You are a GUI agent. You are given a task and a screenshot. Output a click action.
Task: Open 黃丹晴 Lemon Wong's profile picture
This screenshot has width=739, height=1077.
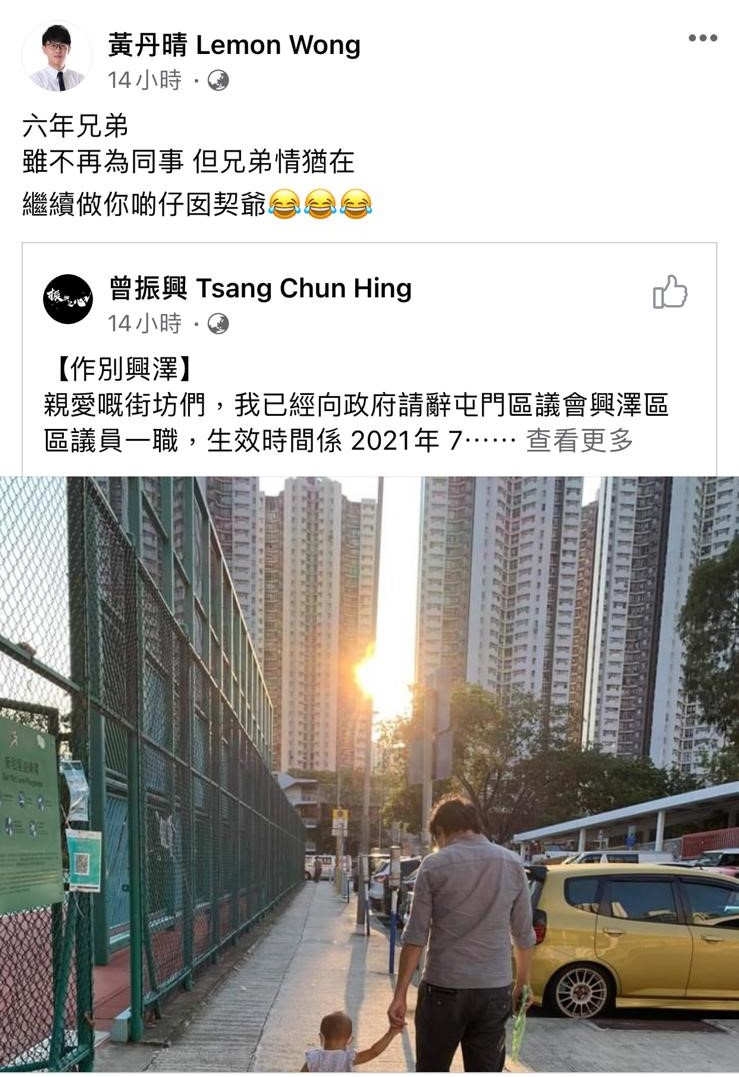[57, 57]
